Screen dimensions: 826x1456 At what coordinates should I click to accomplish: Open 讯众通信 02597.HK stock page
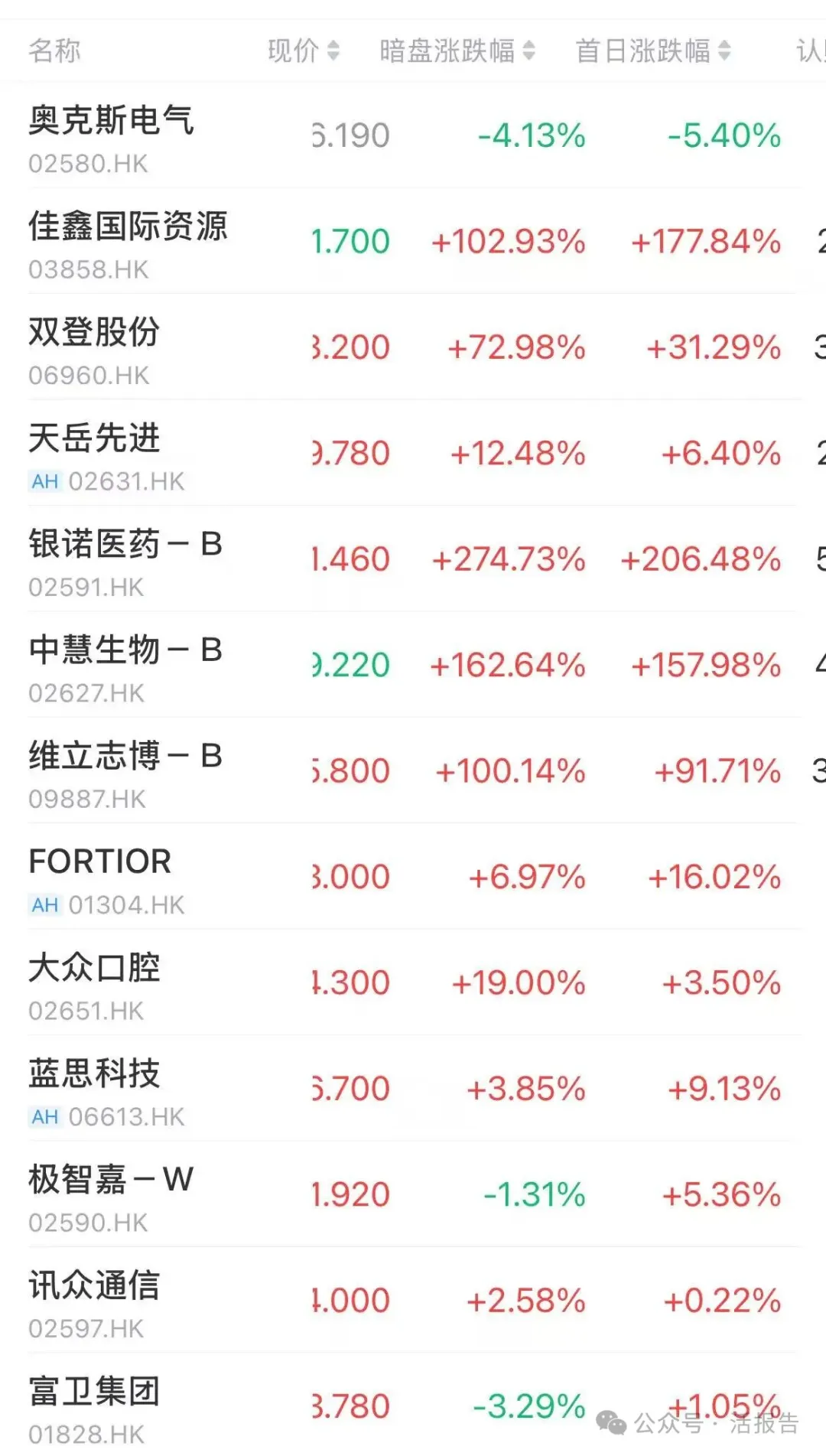click(x=413, y=1301)
